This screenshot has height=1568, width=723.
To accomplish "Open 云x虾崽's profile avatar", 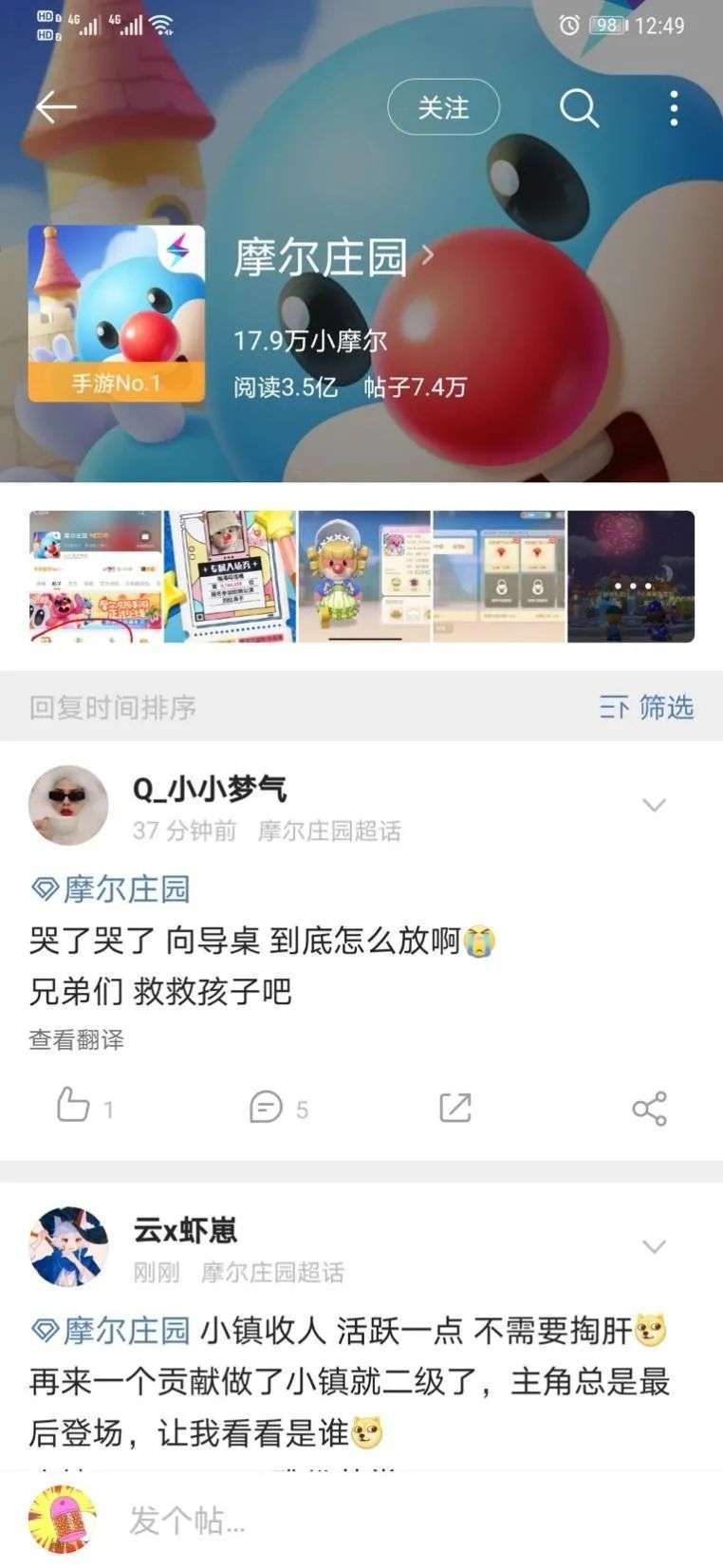I will (x=68, y=1247).
